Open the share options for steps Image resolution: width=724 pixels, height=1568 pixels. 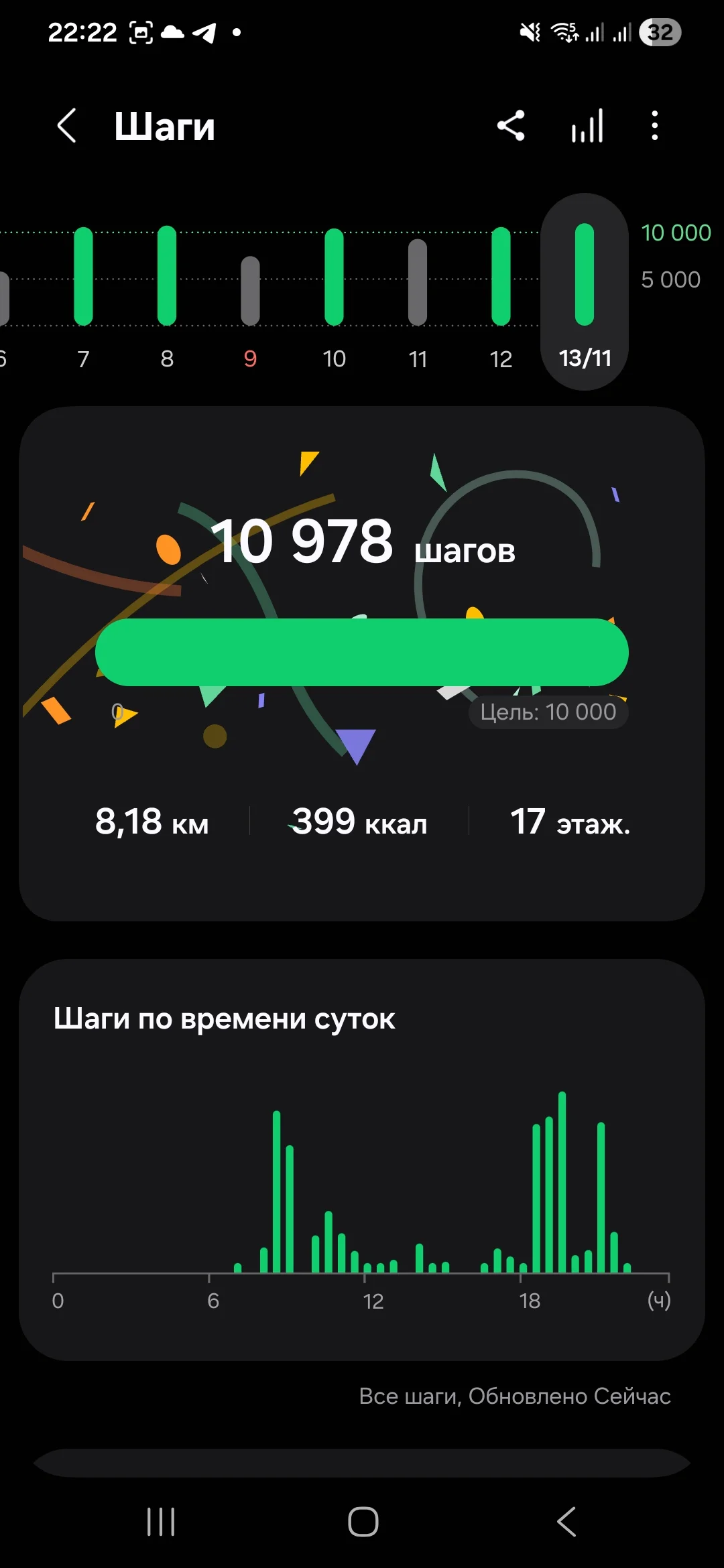coord(511,125)
